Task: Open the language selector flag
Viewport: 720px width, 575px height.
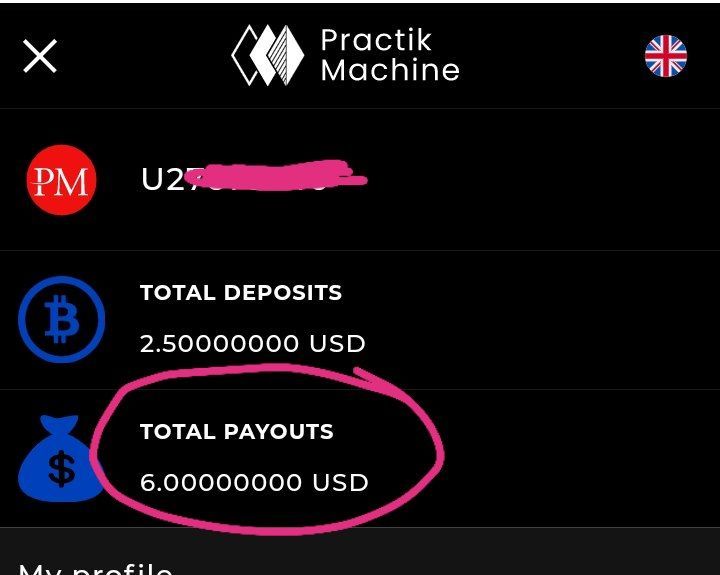Action: [666, 56]
